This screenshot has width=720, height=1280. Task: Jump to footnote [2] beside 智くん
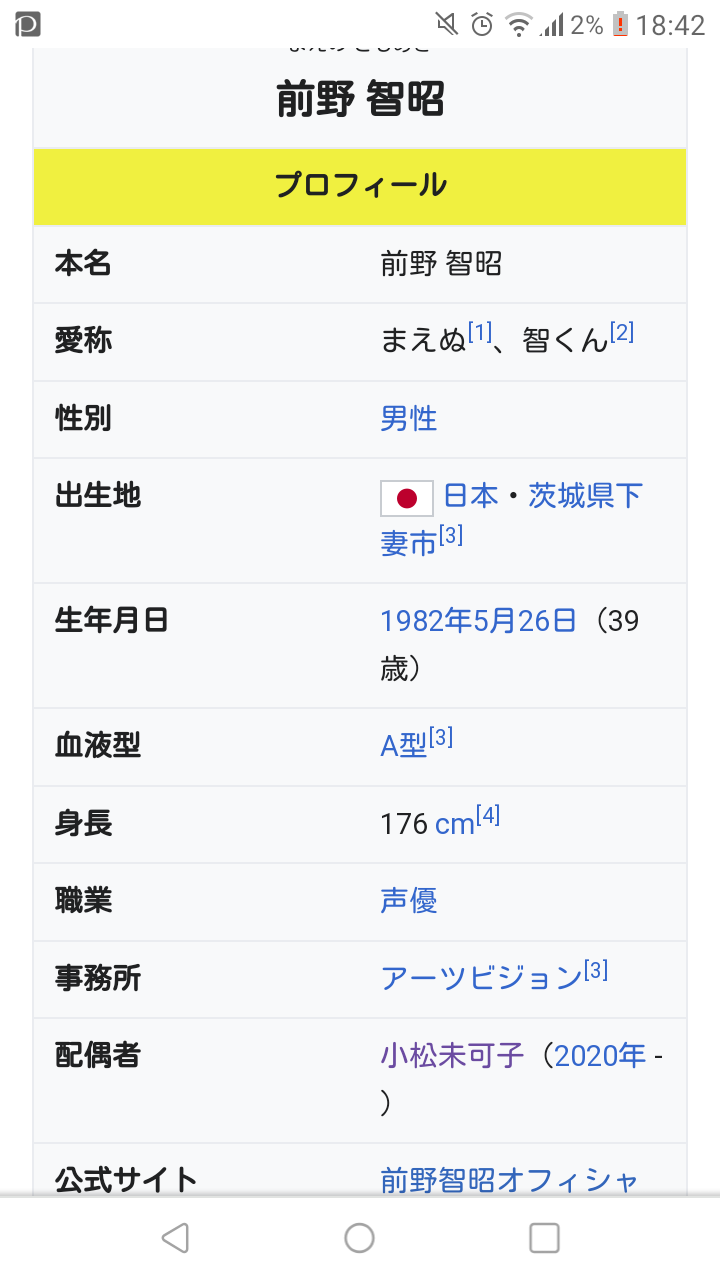[622, 332]
